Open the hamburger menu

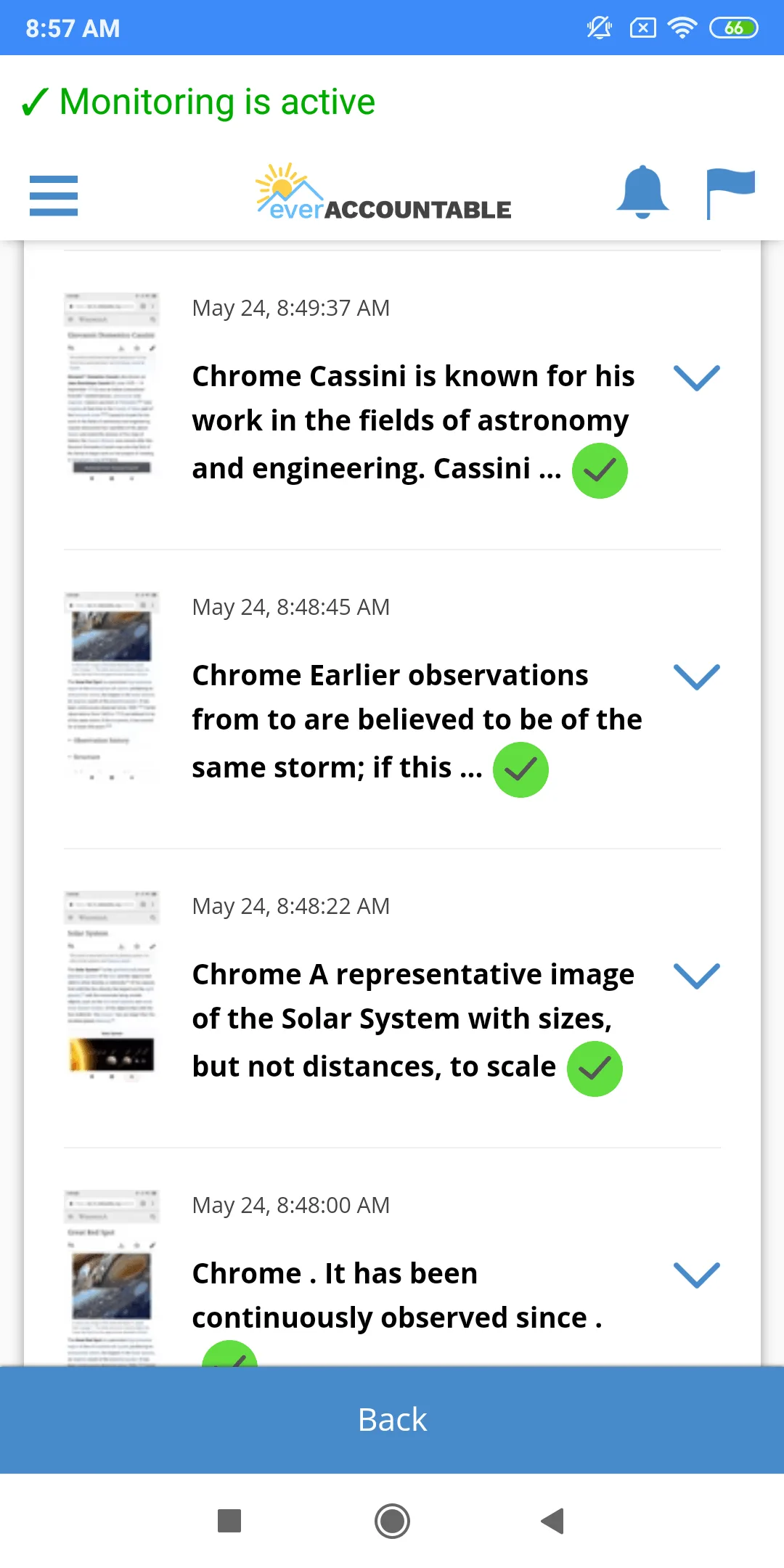pos(54,195)
